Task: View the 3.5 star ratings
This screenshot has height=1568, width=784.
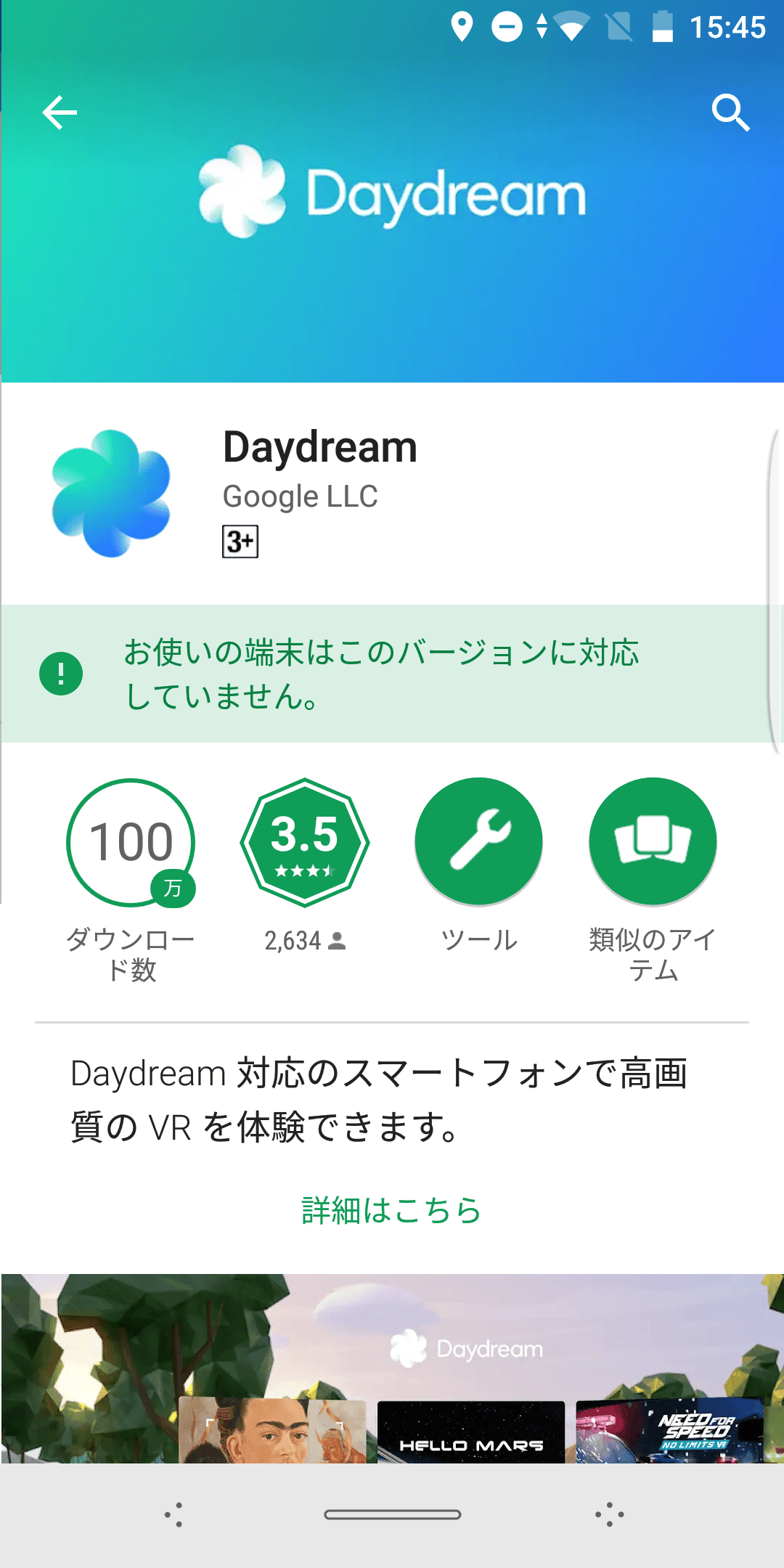Action: click(x=305, y=843)
